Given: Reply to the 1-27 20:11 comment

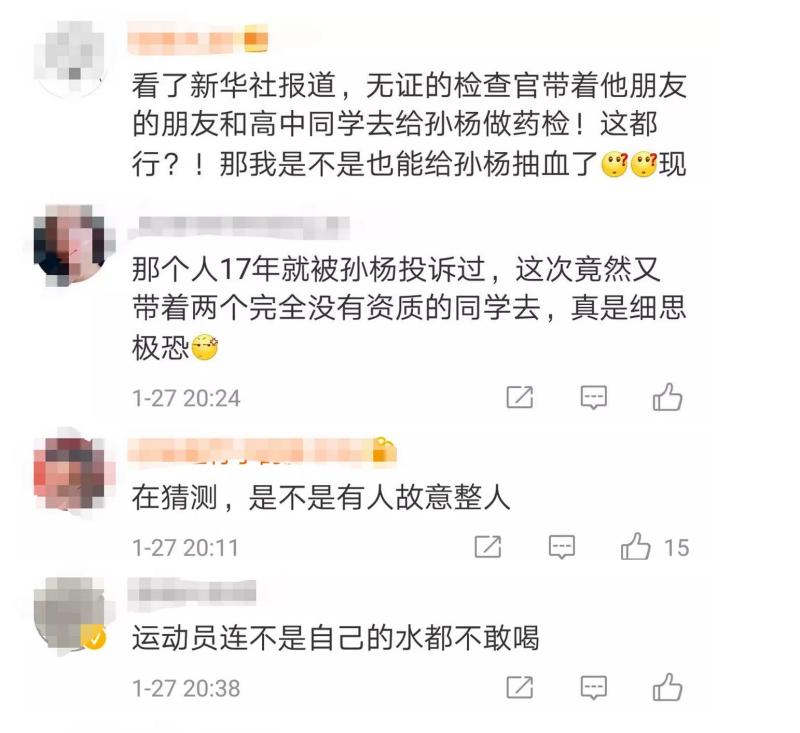Looking at the screenshot, I should coord(562,547).
